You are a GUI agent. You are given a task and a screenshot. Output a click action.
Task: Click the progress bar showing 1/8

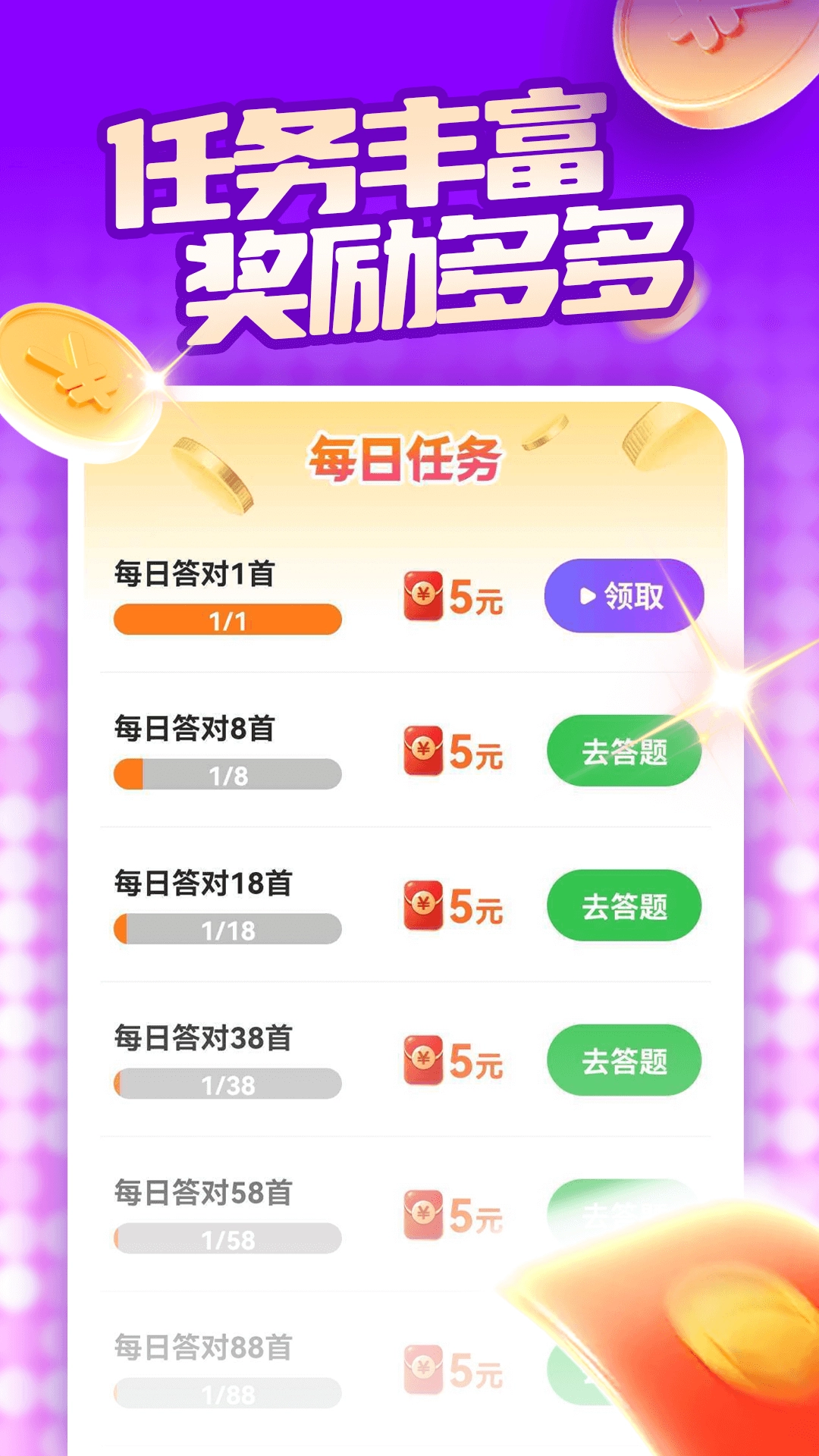(x=227, y=773)
